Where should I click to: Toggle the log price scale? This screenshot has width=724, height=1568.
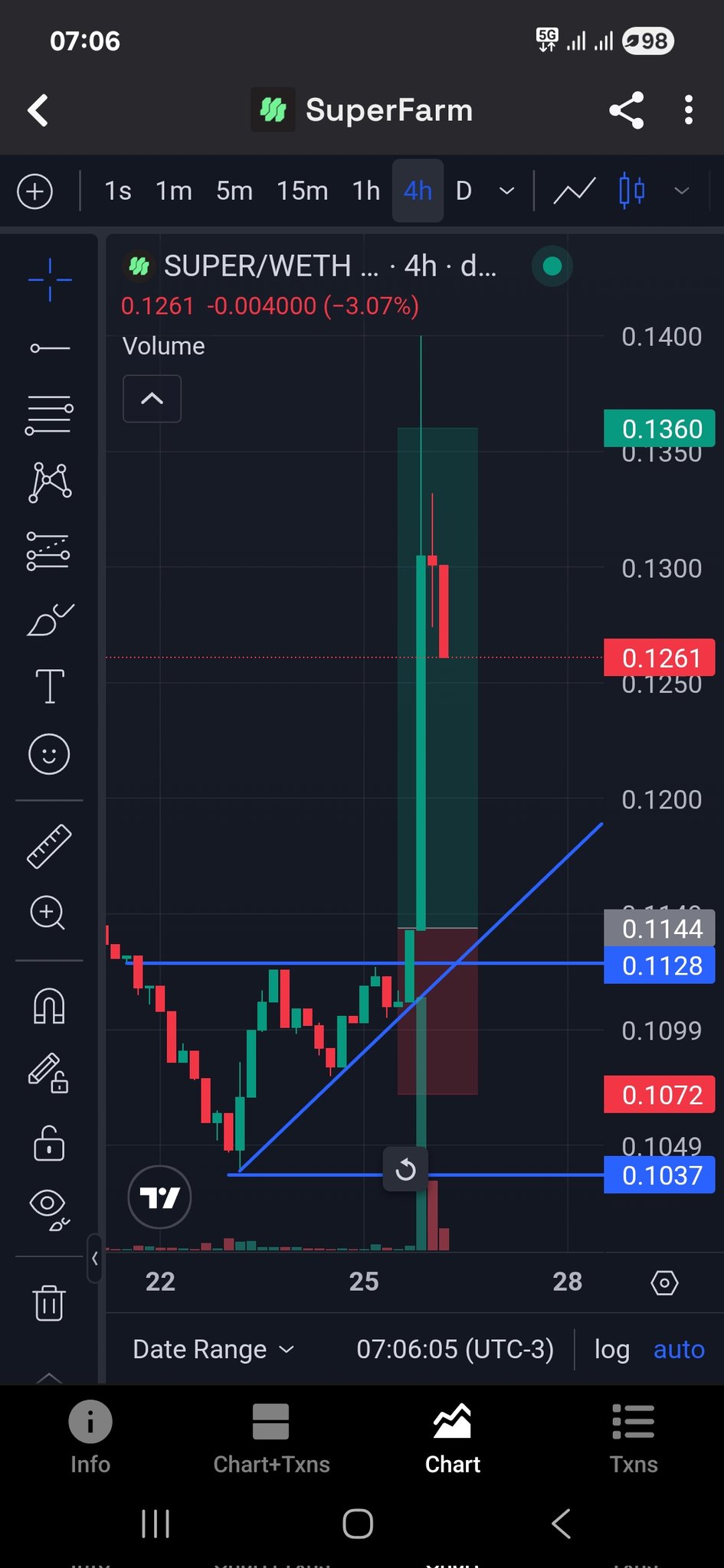(611, 1349)
